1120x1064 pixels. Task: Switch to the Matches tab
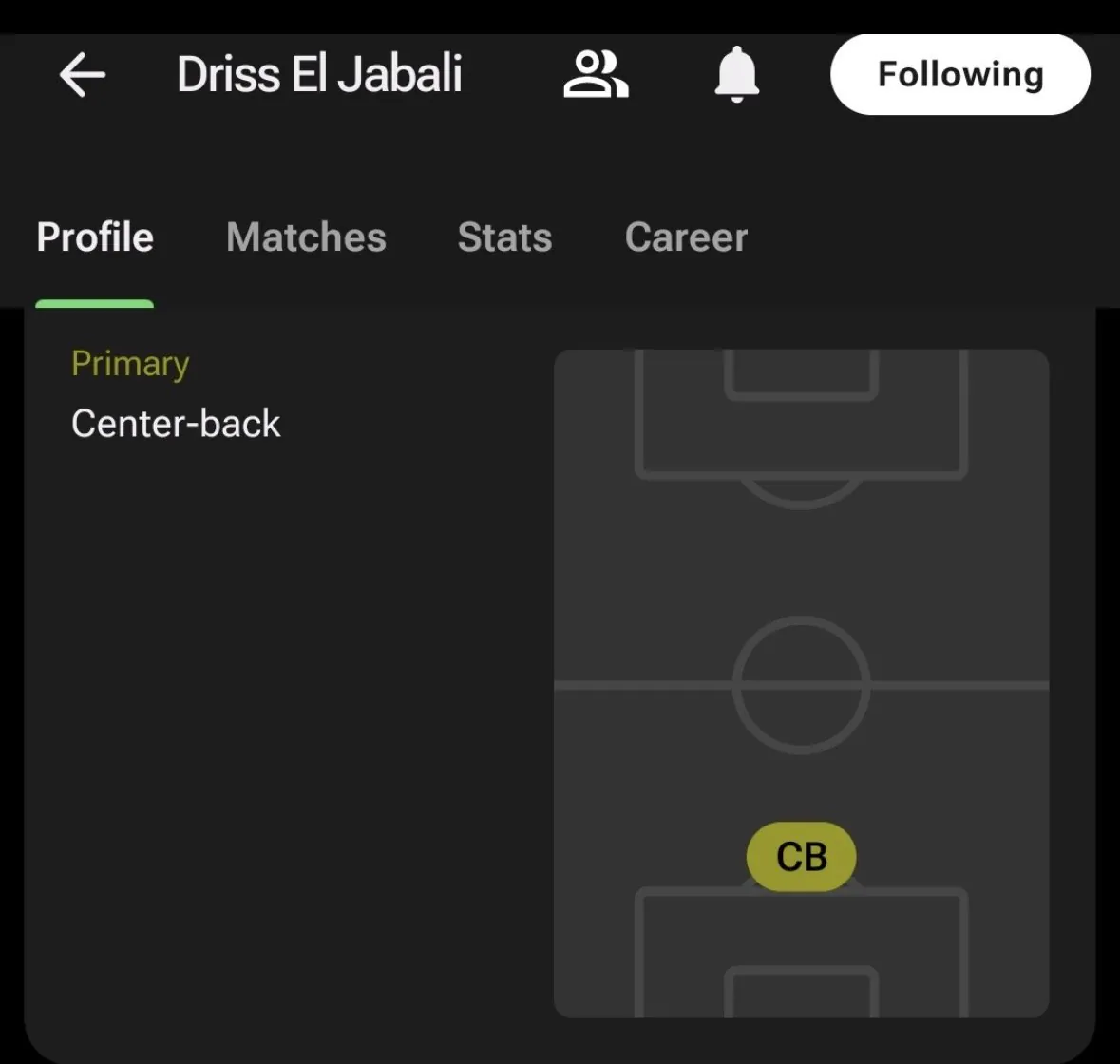[x=306, y=237]
